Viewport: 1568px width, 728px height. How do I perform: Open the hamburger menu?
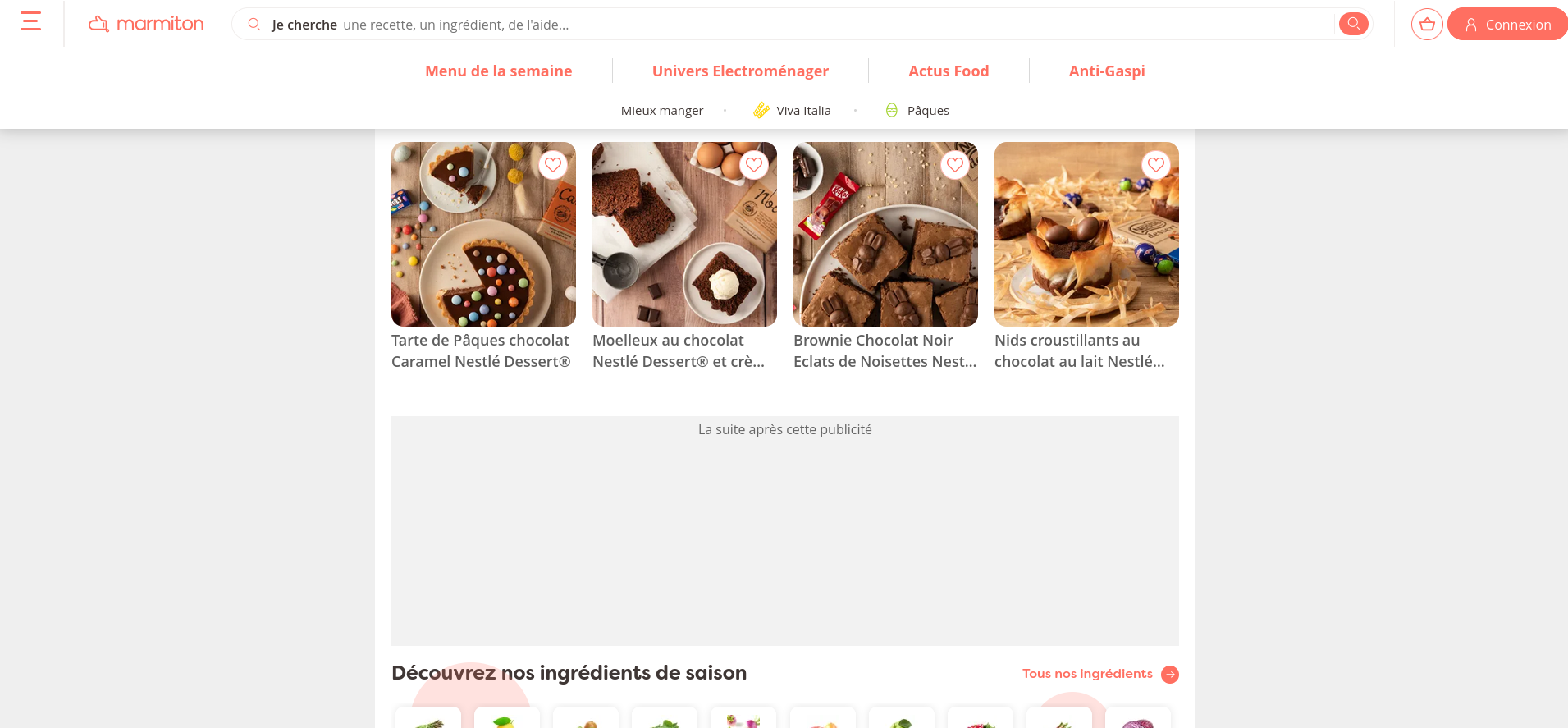tap(30, 21)
